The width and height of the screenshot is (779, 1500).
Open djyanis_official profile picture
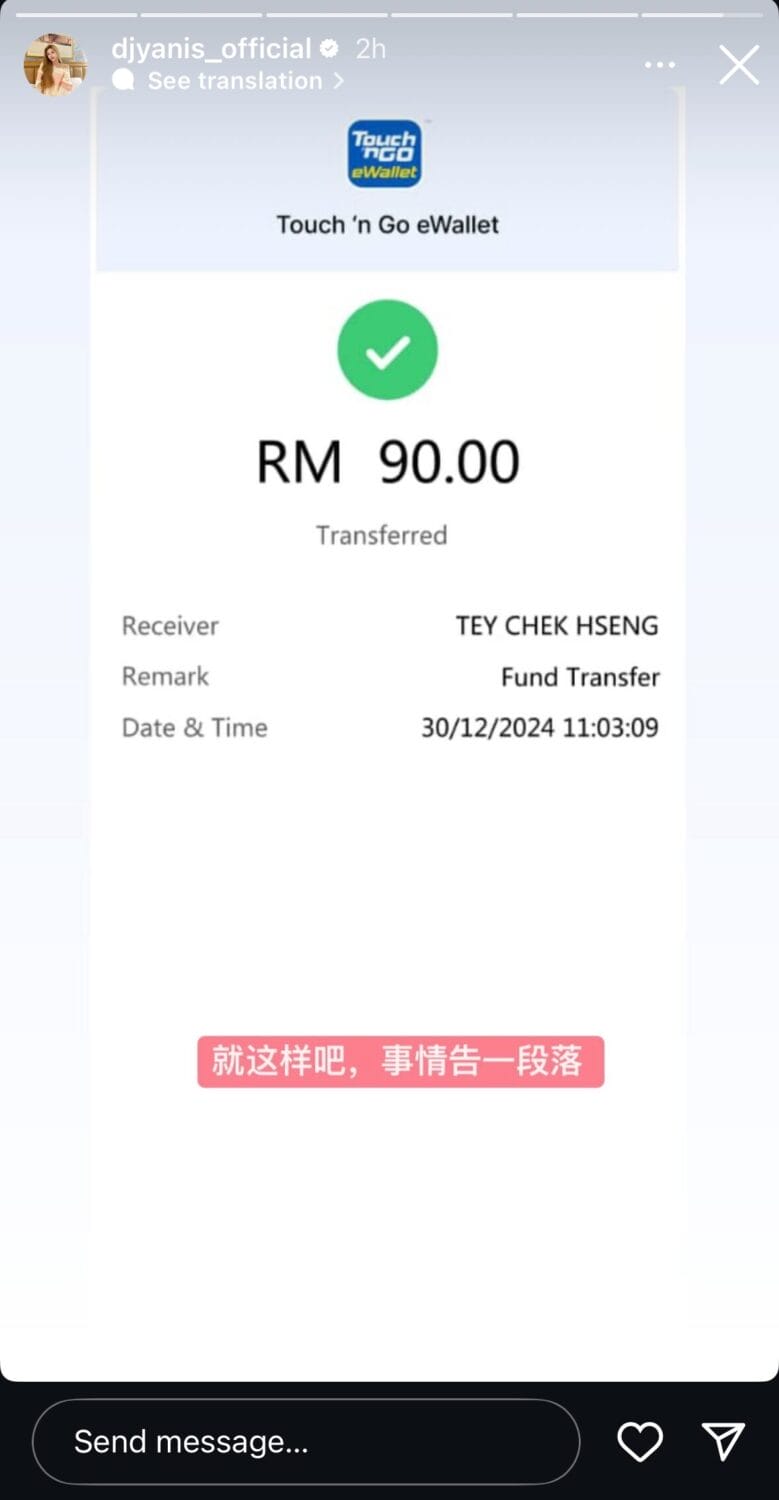coord(55,65)
